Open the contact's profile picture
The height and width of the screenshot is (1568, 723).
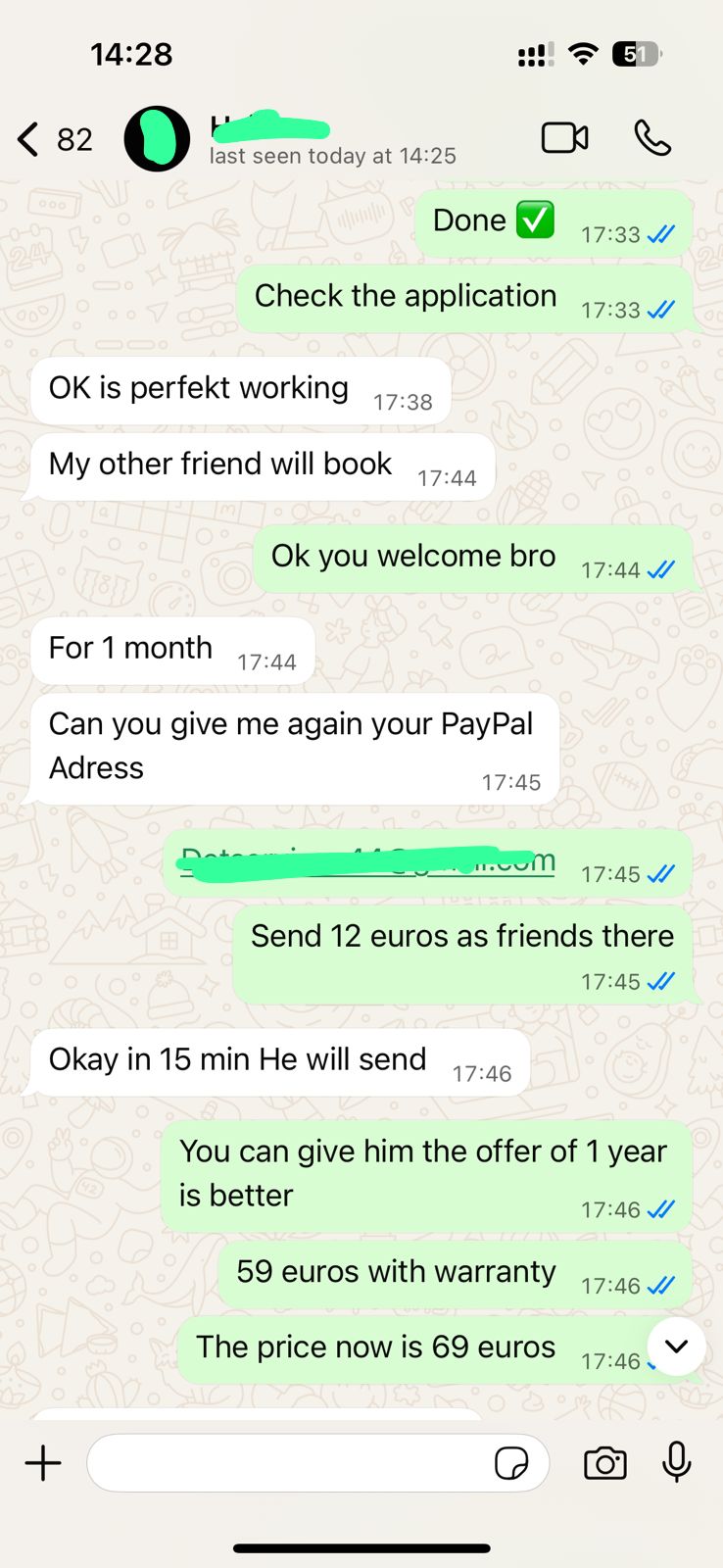pyautogui.click(x=157, y=139)
